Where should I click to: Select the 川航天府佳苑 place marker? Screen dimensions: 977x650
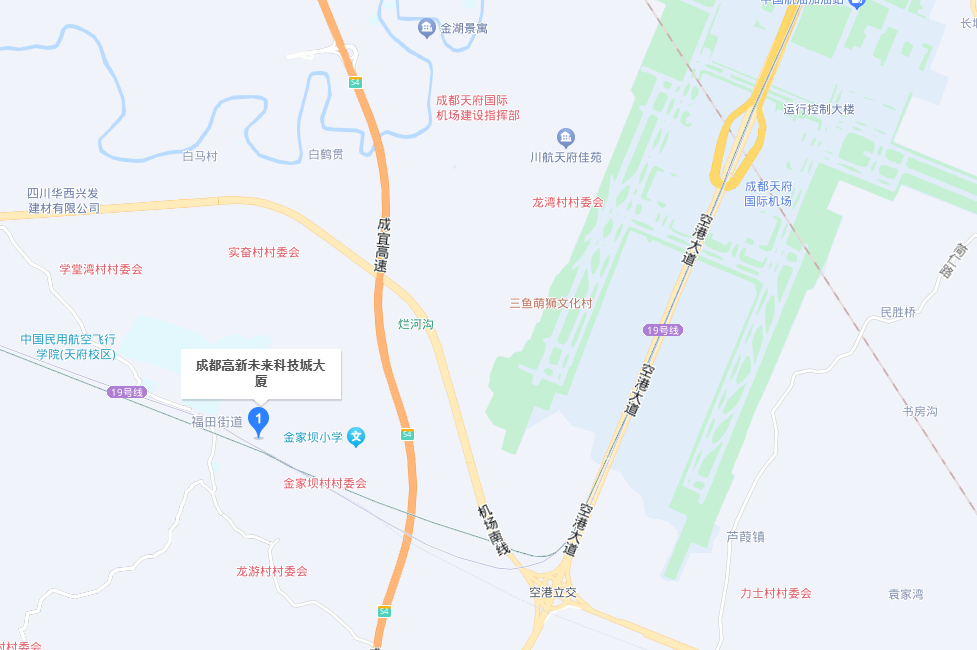565,137
